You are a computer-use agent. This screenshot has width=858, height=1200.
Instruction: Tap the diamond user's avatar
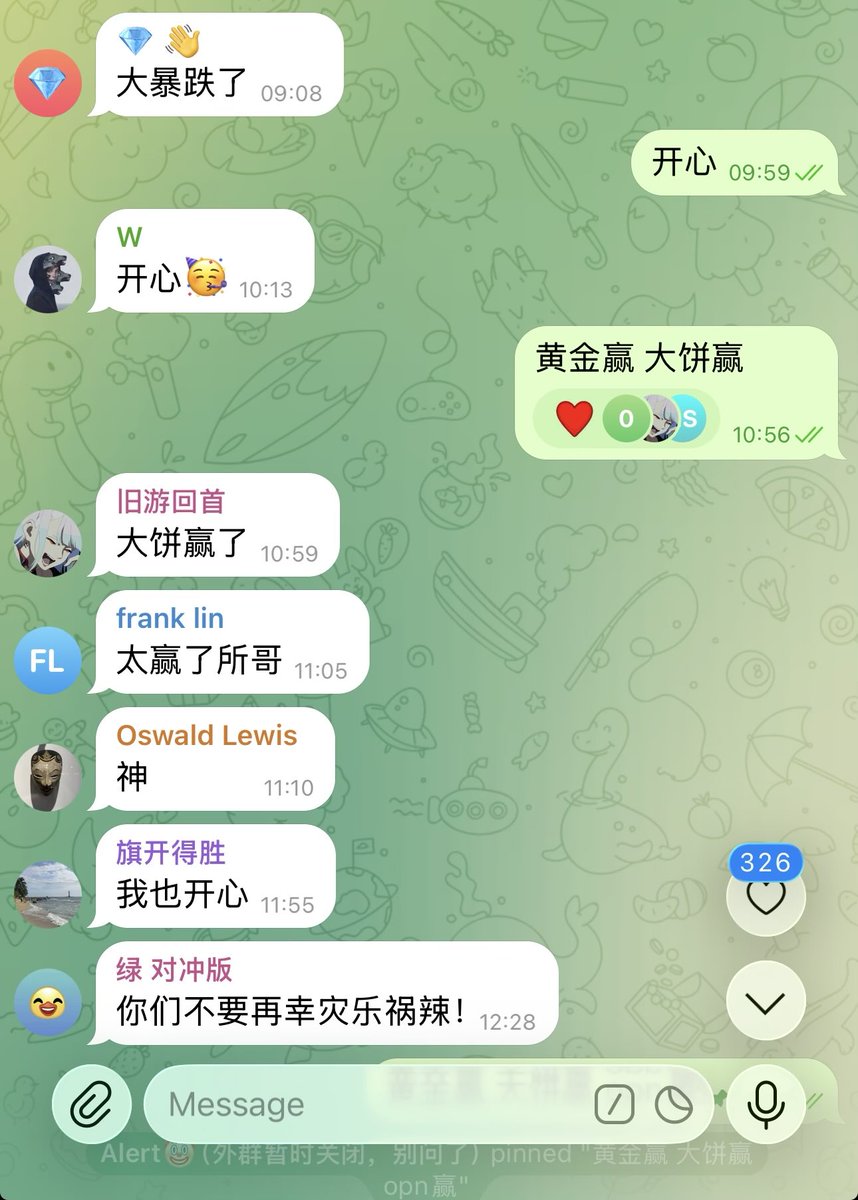point(47,82)
